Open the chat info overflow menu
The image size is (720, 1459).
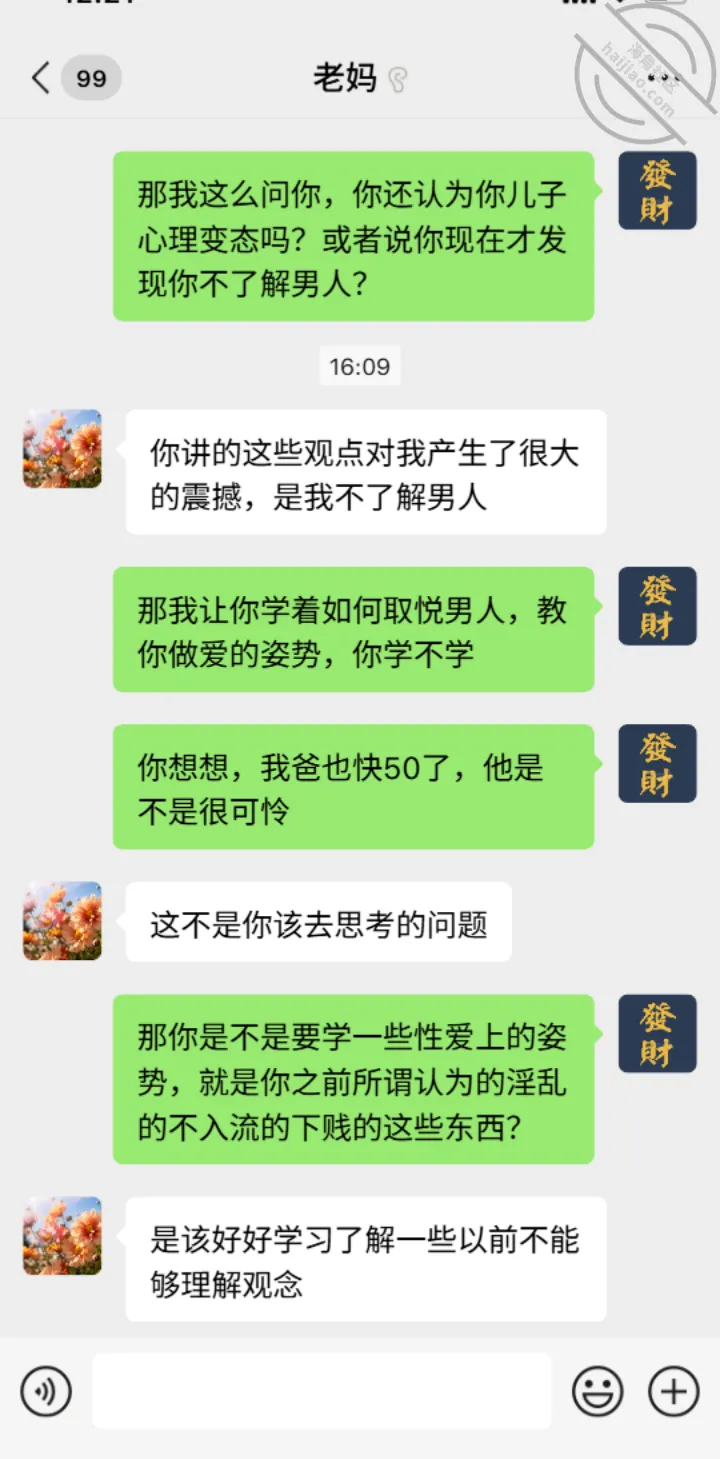(664, 78)
